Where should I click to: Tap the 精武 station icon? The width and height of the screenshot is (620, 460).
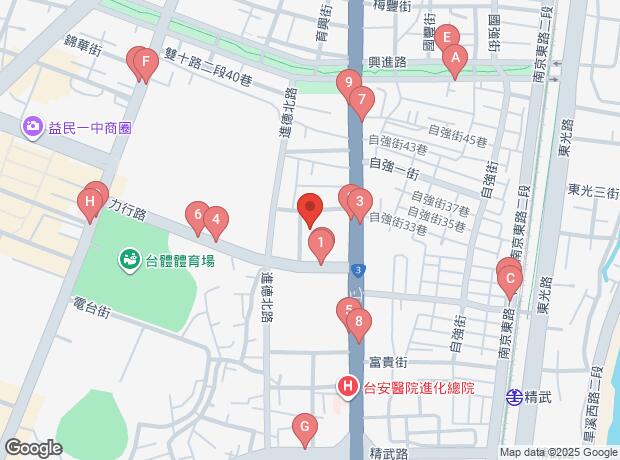[x=514, y=396]
